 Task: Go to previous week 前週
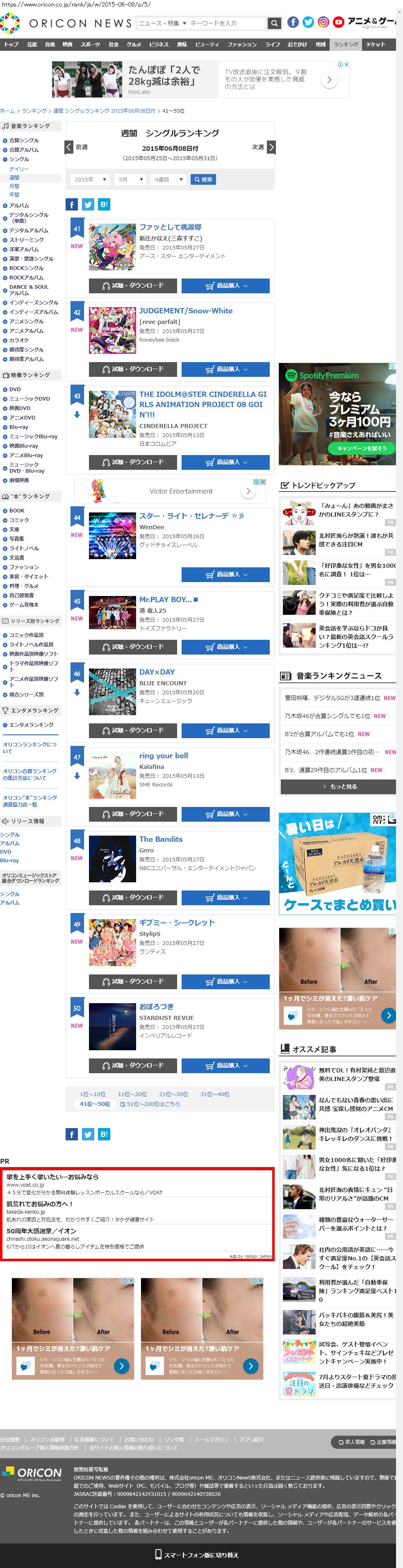pyautogui.click(x=76, y=147)
